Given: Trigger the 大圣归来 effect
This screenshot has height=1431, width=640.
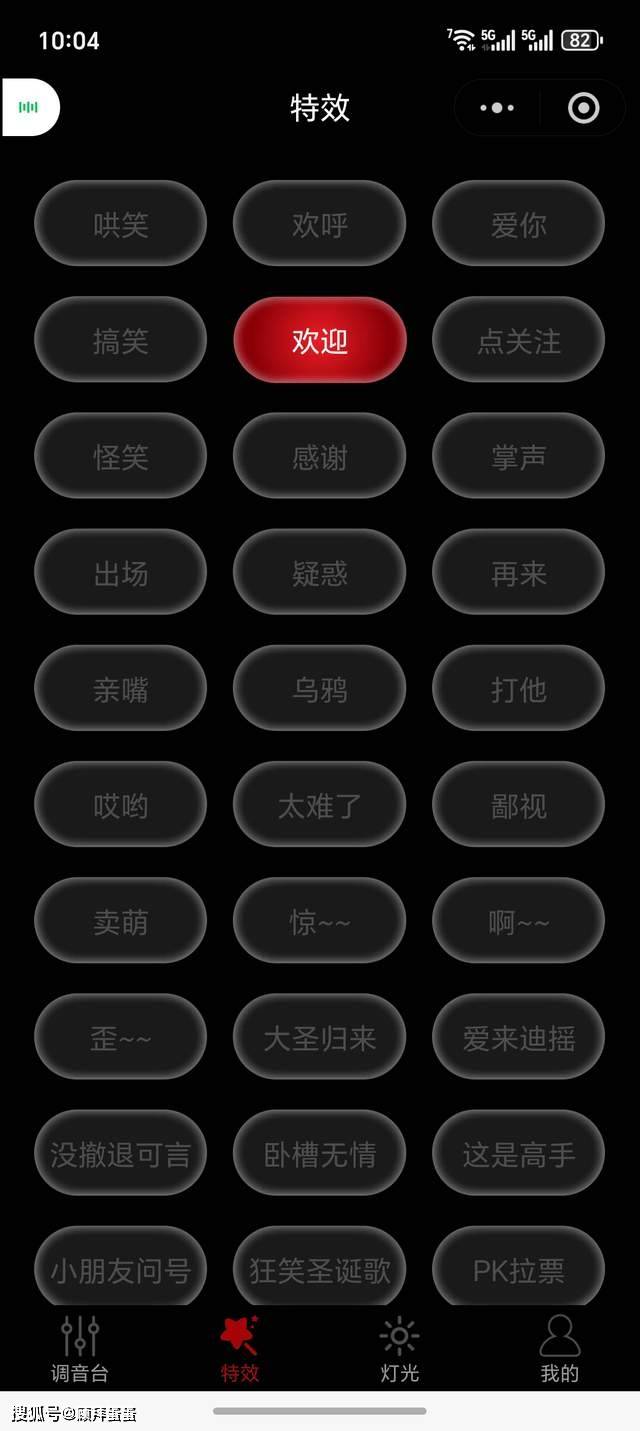Looking at the screenshot, I should pyautogui.click(x=320, y=1036).
